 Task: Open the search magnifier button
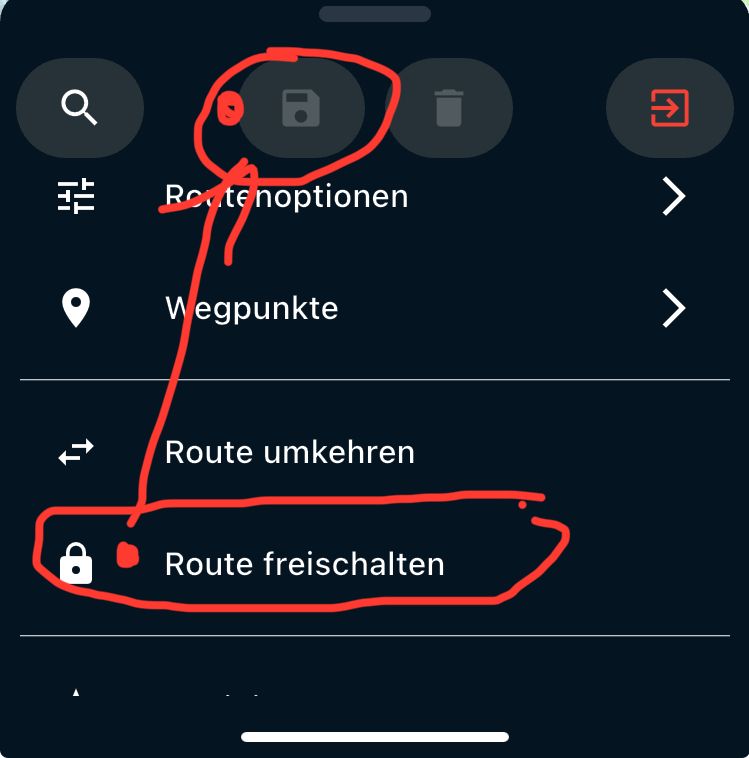pyautogui.click(x=79, y=107)
